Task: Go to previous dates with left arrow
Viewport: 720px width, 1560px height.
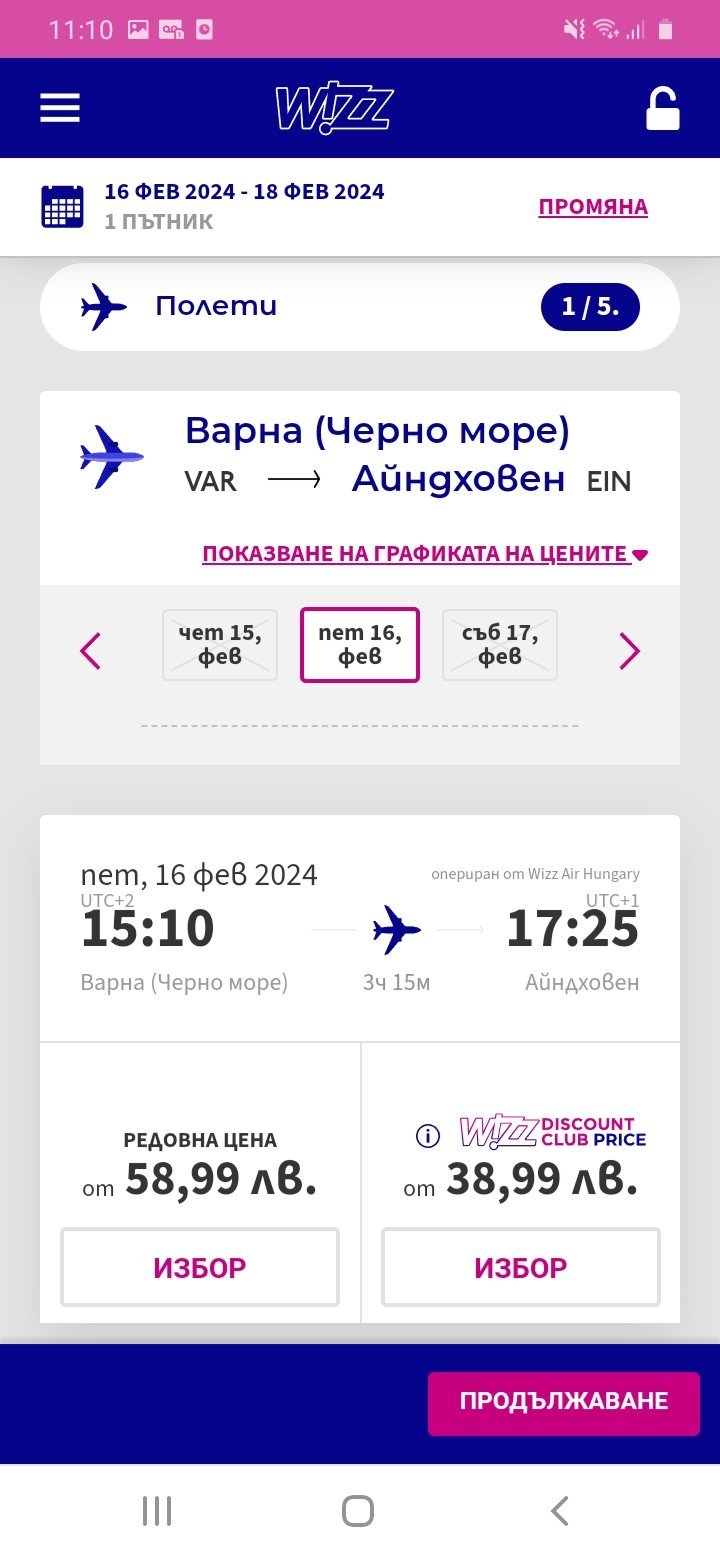Action: 91,651
